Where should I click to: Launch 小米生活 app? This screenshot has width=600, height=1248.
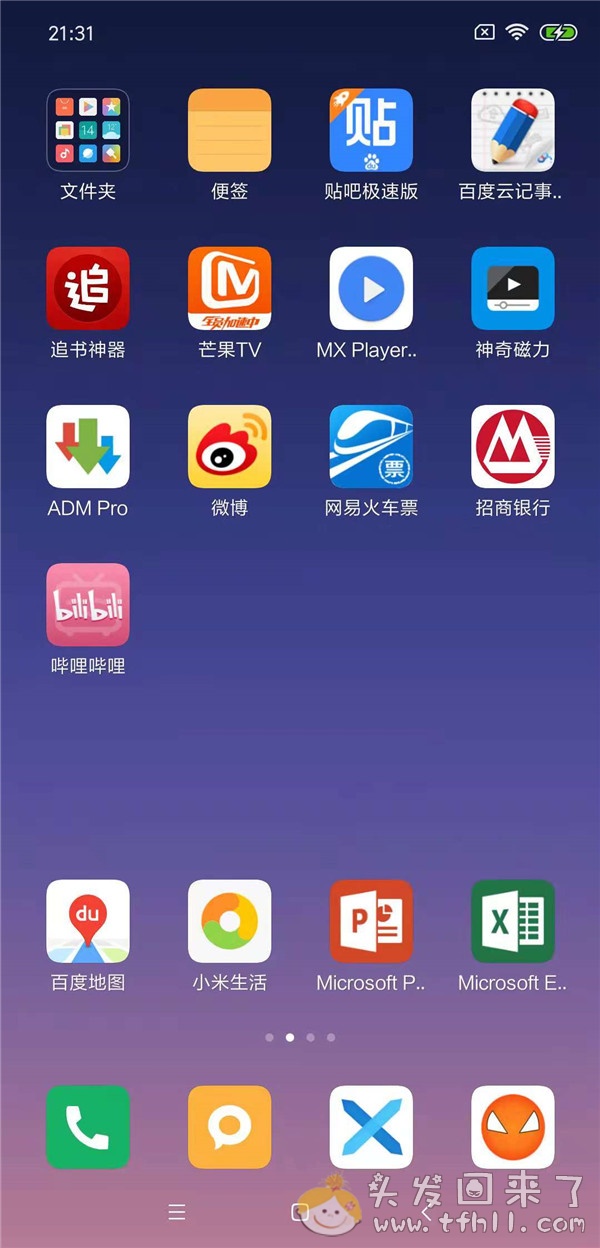229,921
